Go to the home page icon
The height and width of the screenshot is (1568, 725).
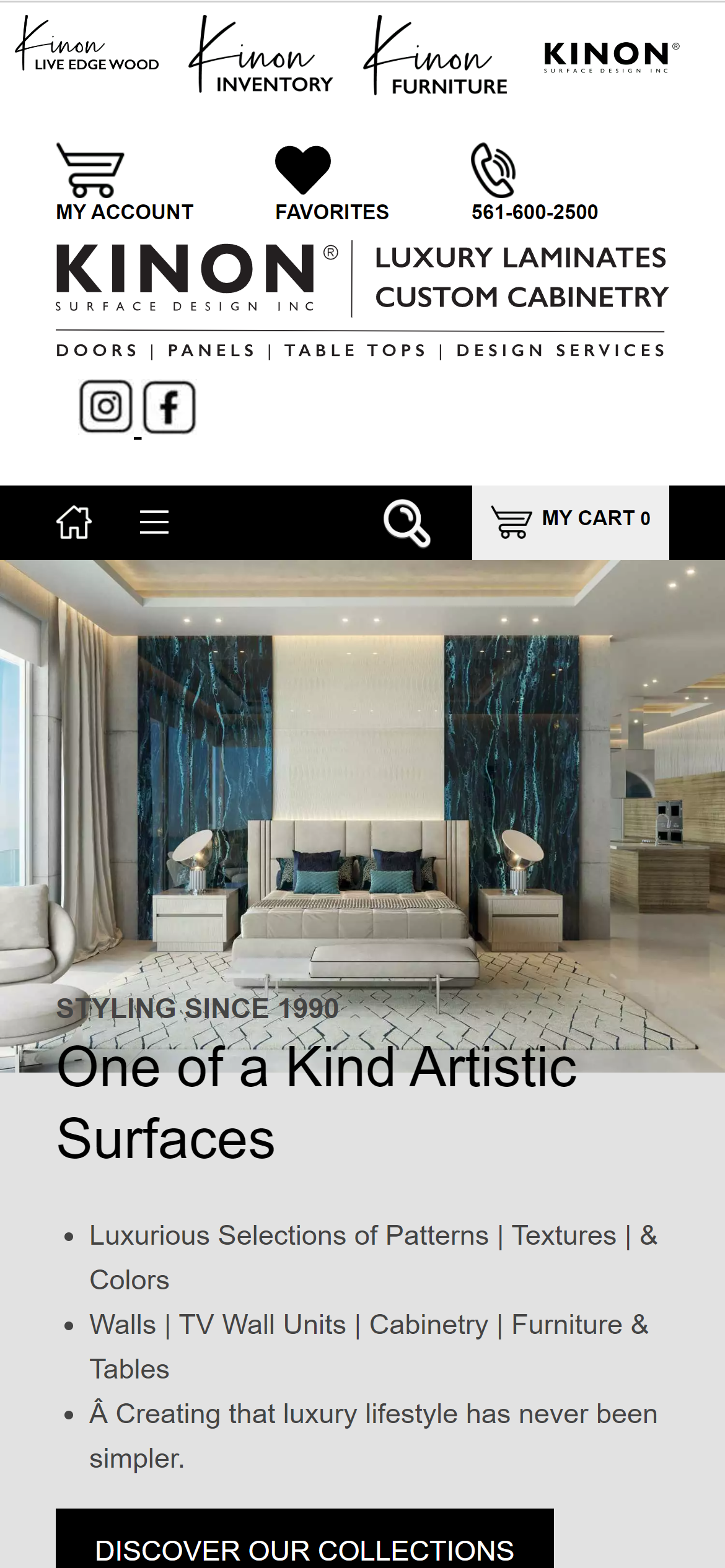coord(74,522)
